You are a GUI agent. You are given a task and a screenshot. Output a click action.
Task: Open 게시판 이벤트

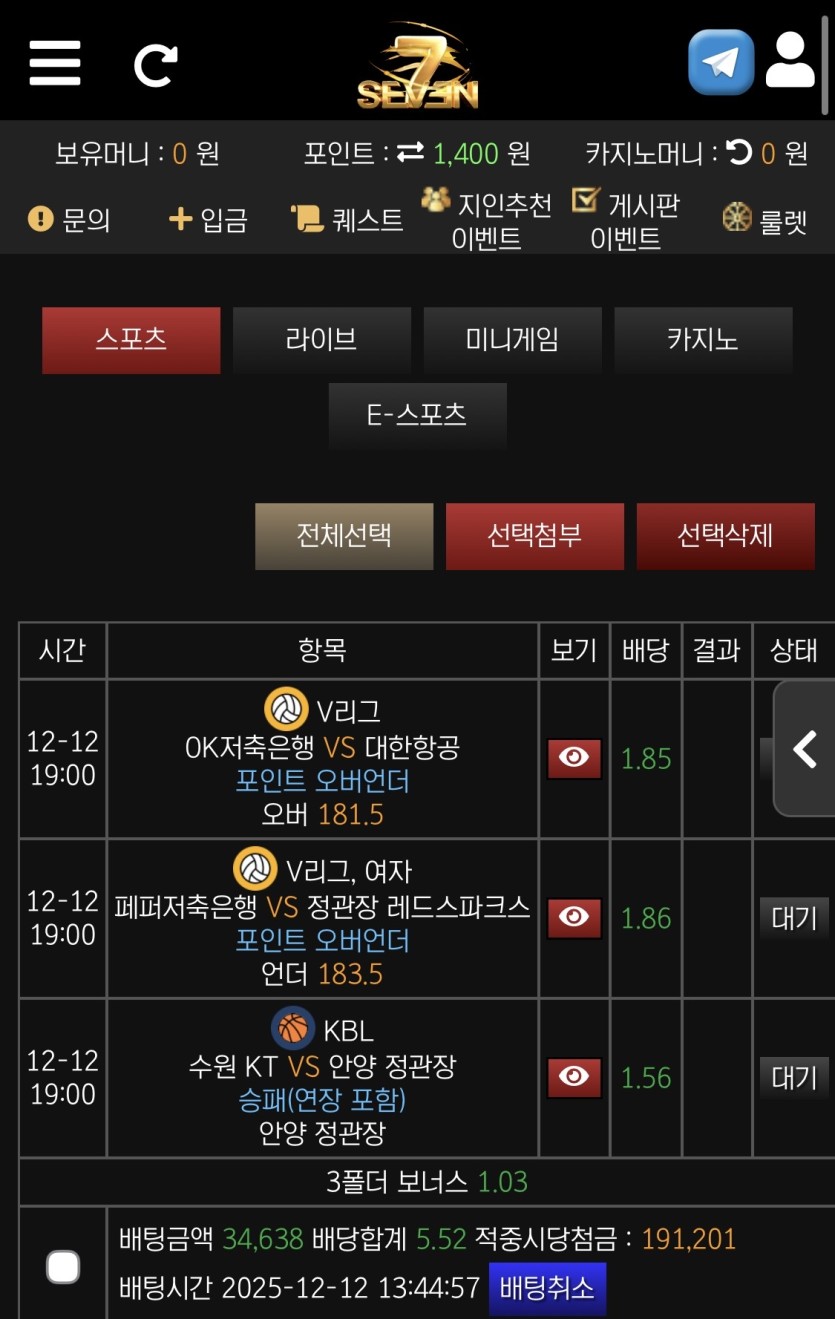point(626,220)
